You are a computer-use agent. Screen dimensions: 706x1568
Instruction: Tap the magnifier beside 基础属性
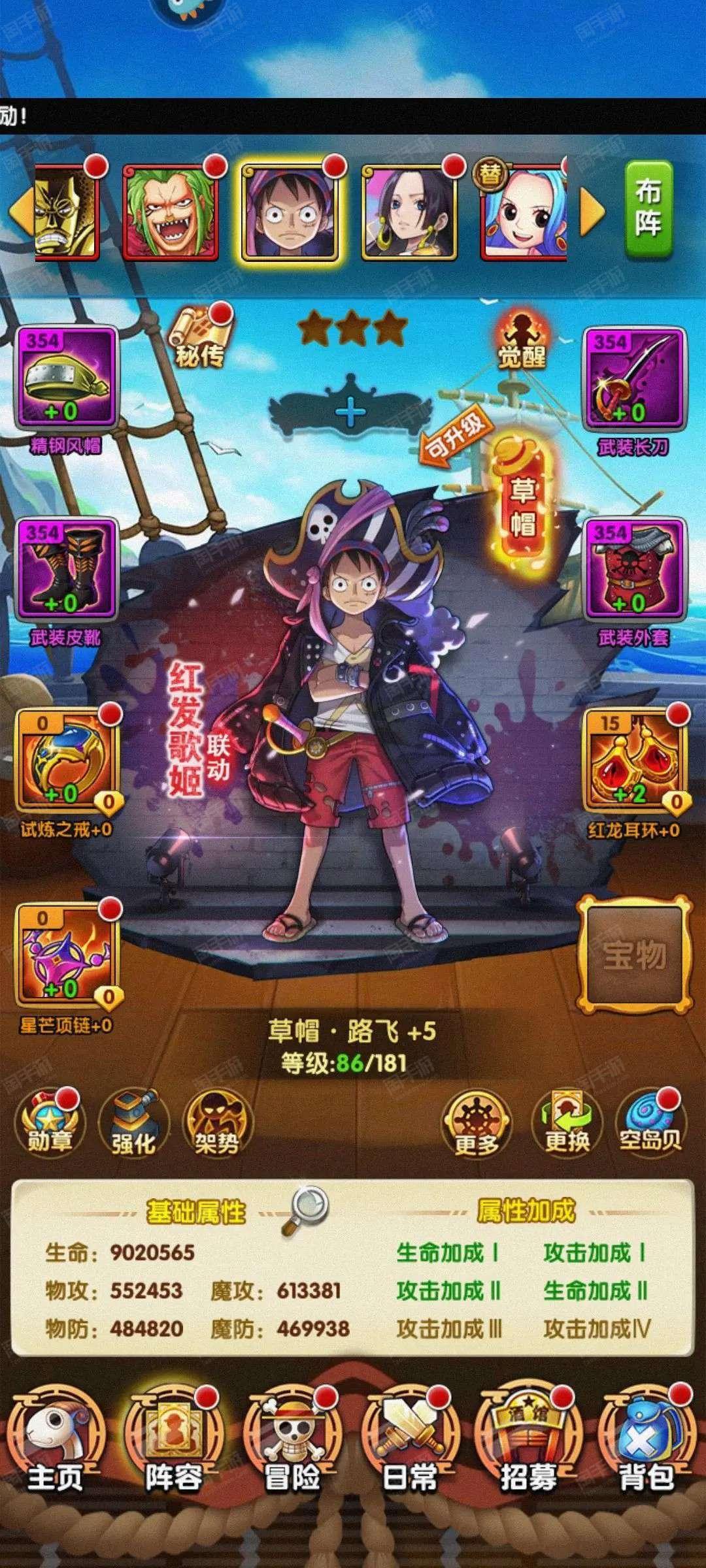[305, 1211]
